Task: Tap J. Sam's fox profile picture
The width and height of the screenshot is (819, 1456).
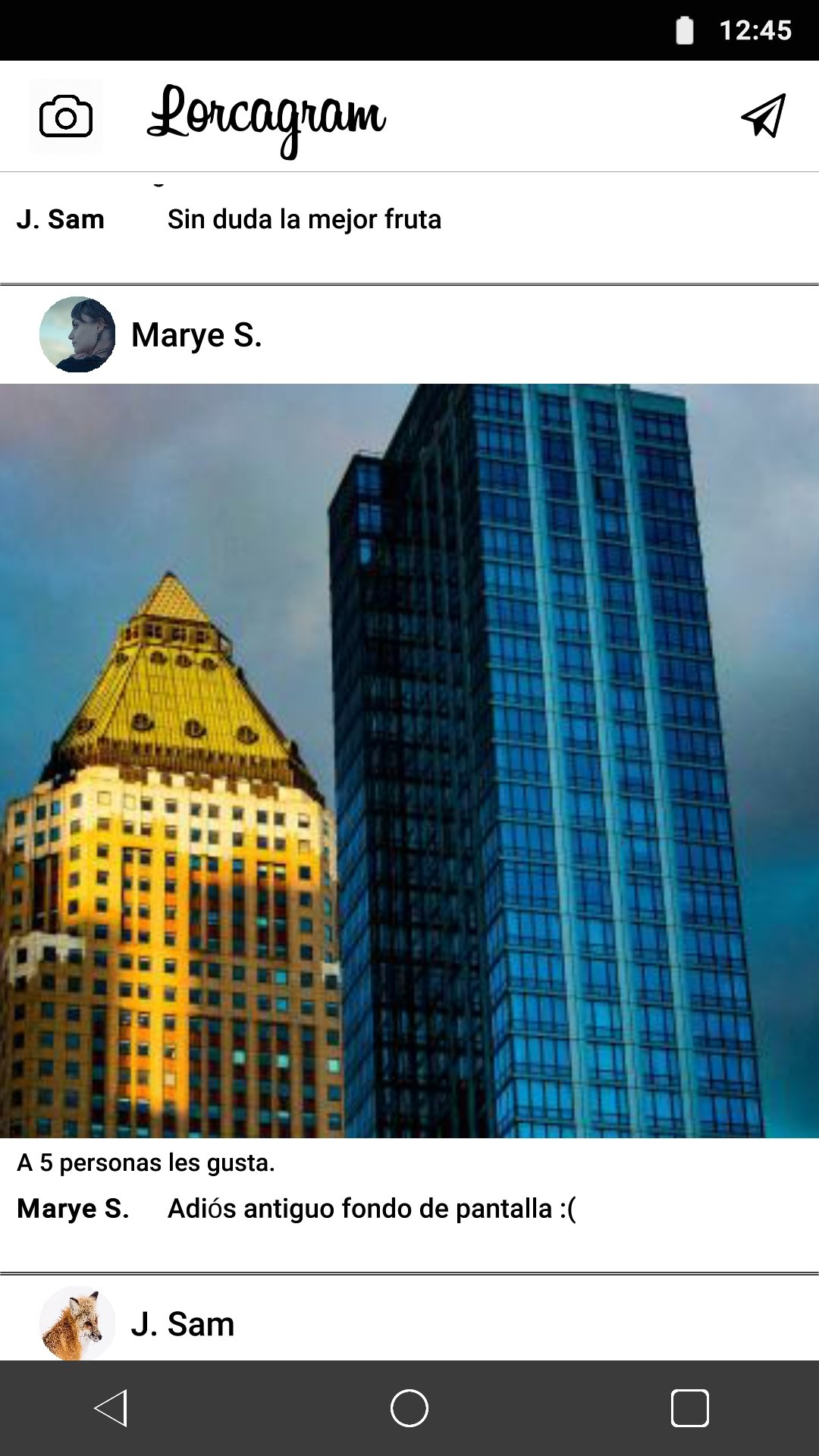Action: 77,1323
